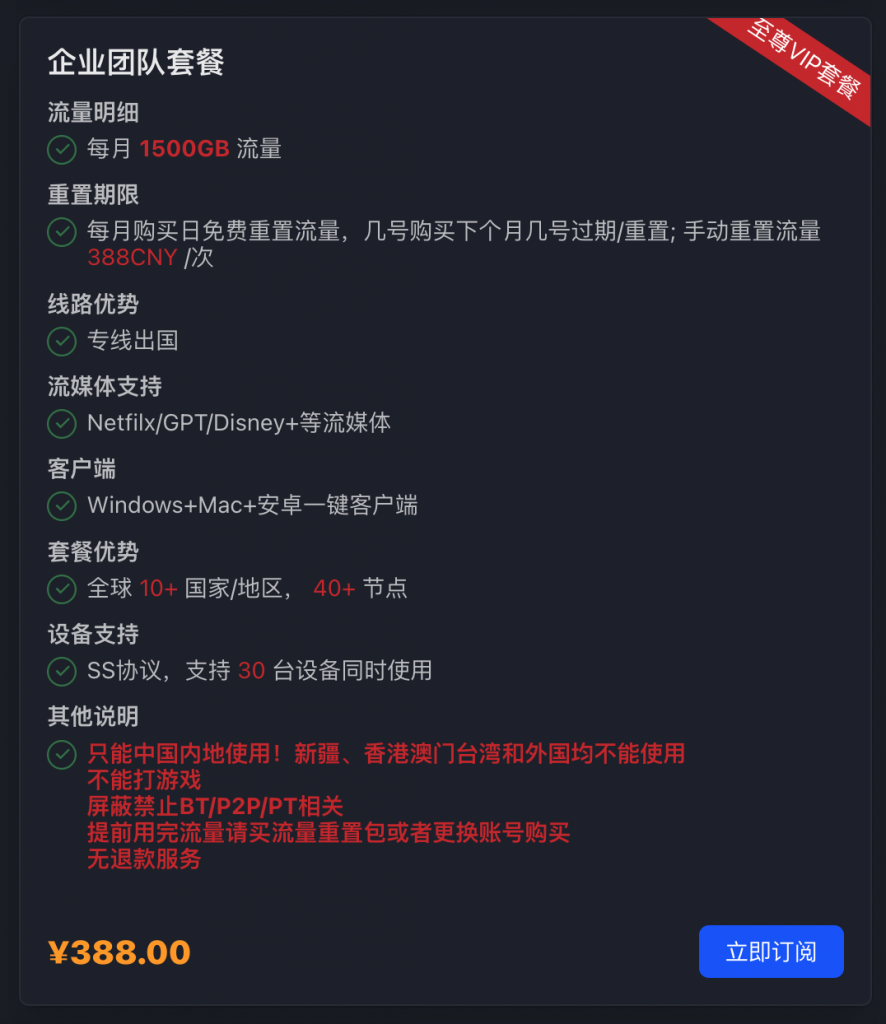Screen dimensions: 886x1024
Task: Tap the 立即订阅 subscribe button
Action: 770,951
